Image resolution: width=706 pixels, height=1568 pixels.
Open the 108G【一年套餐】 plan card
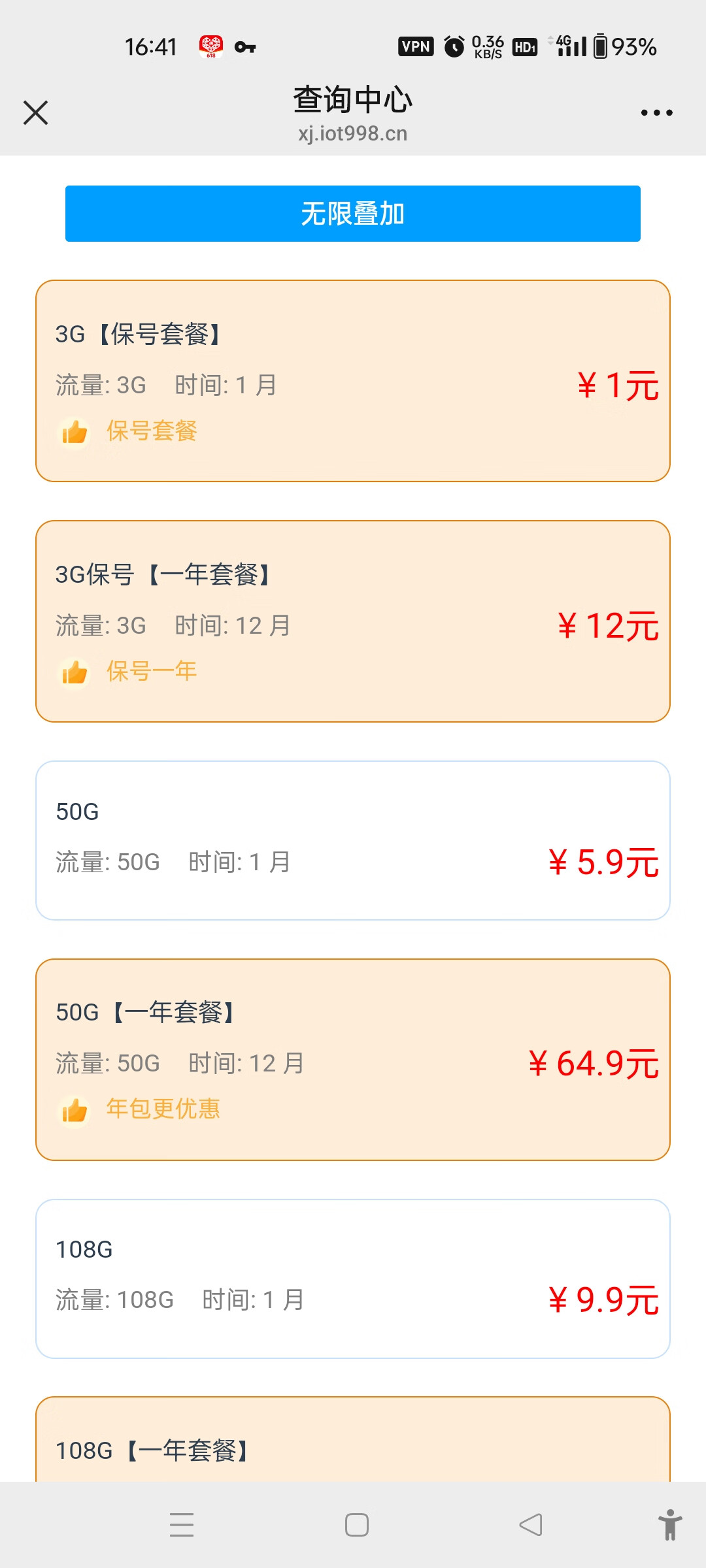(x=353, y=1439)
